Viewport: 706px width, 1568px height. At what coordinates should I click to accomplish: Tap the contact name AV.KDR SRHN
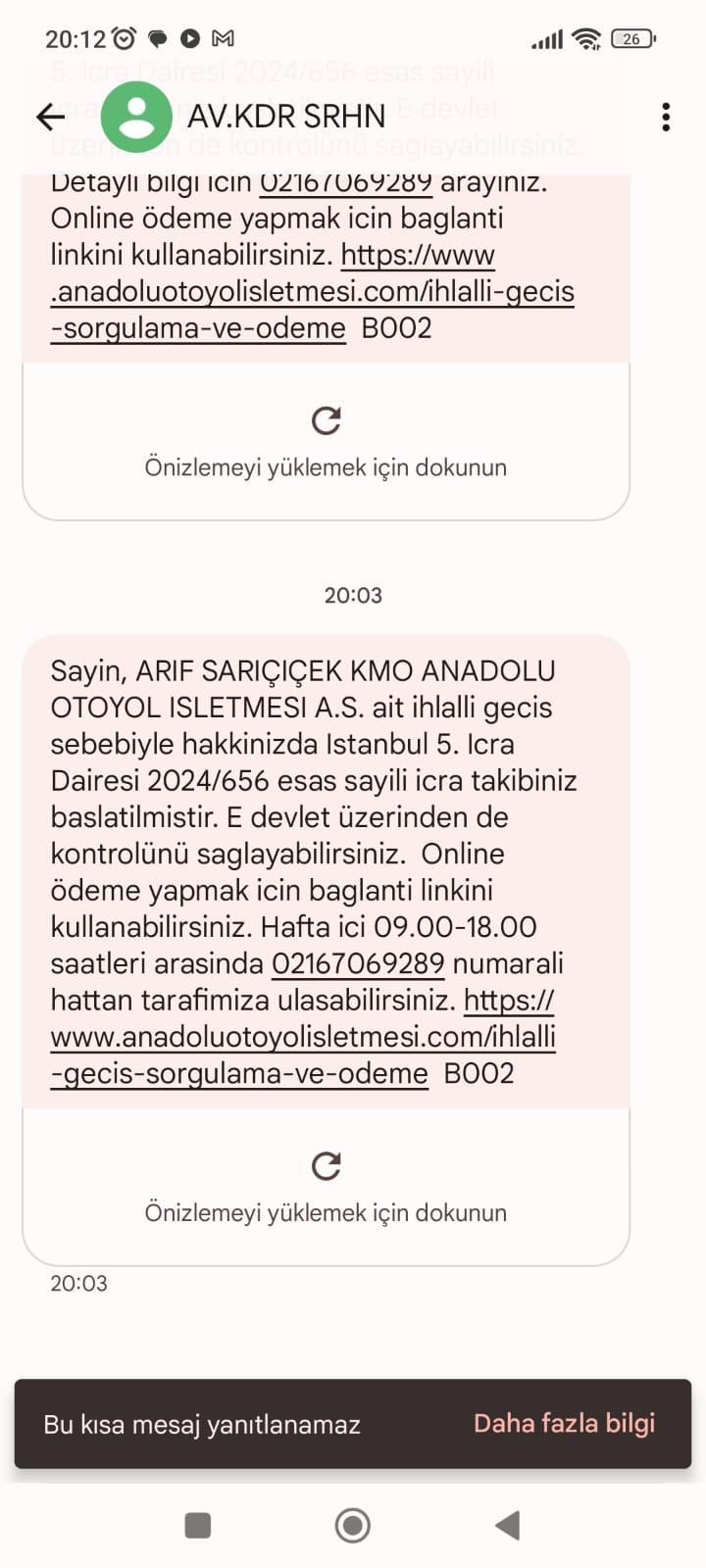284,116
